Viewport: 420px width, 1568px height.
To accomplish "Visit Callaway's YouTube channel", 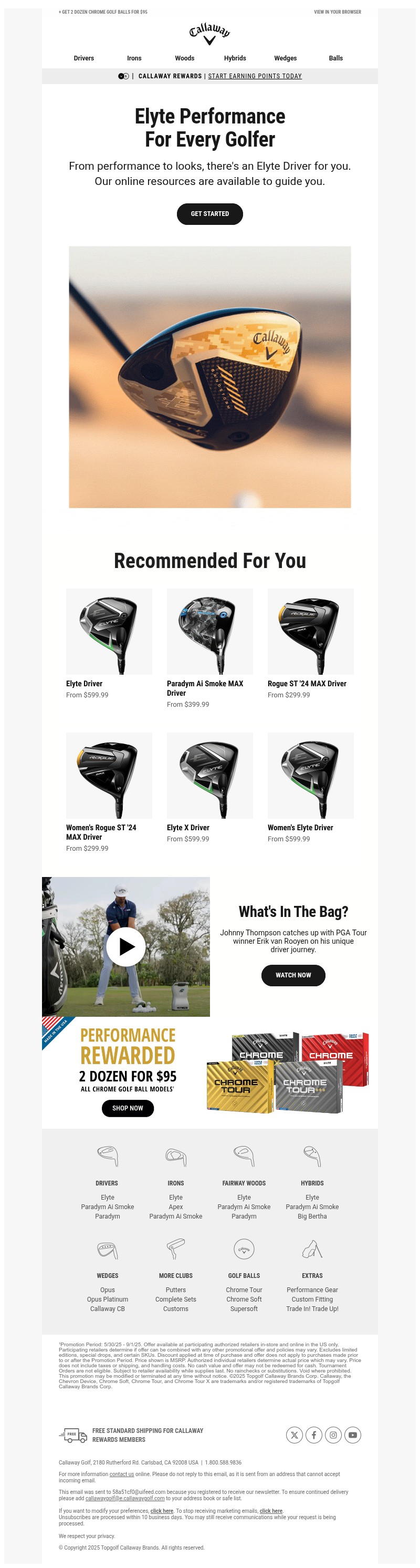I will pos(352,1435).
